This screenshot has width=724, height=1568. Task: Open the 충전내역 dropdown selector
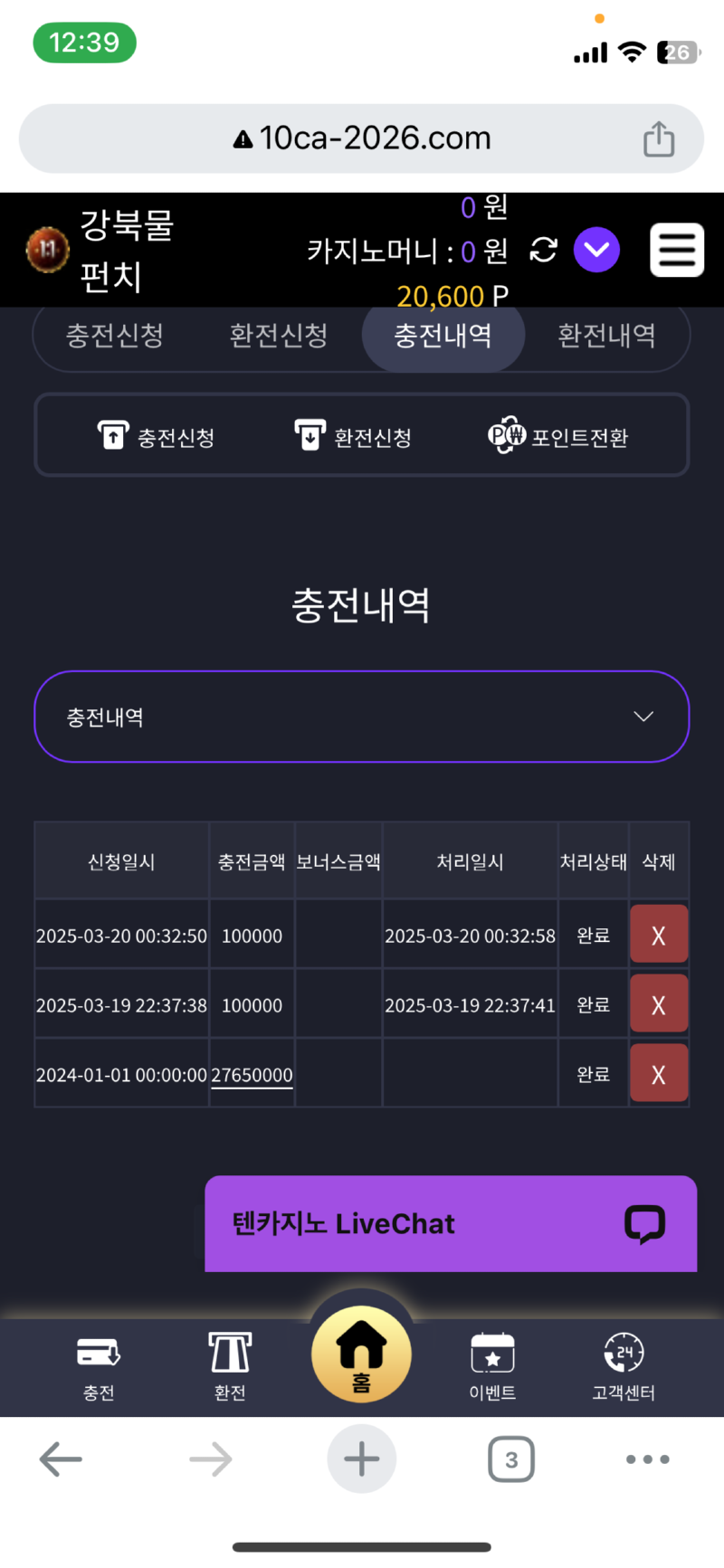click(362, 717)
